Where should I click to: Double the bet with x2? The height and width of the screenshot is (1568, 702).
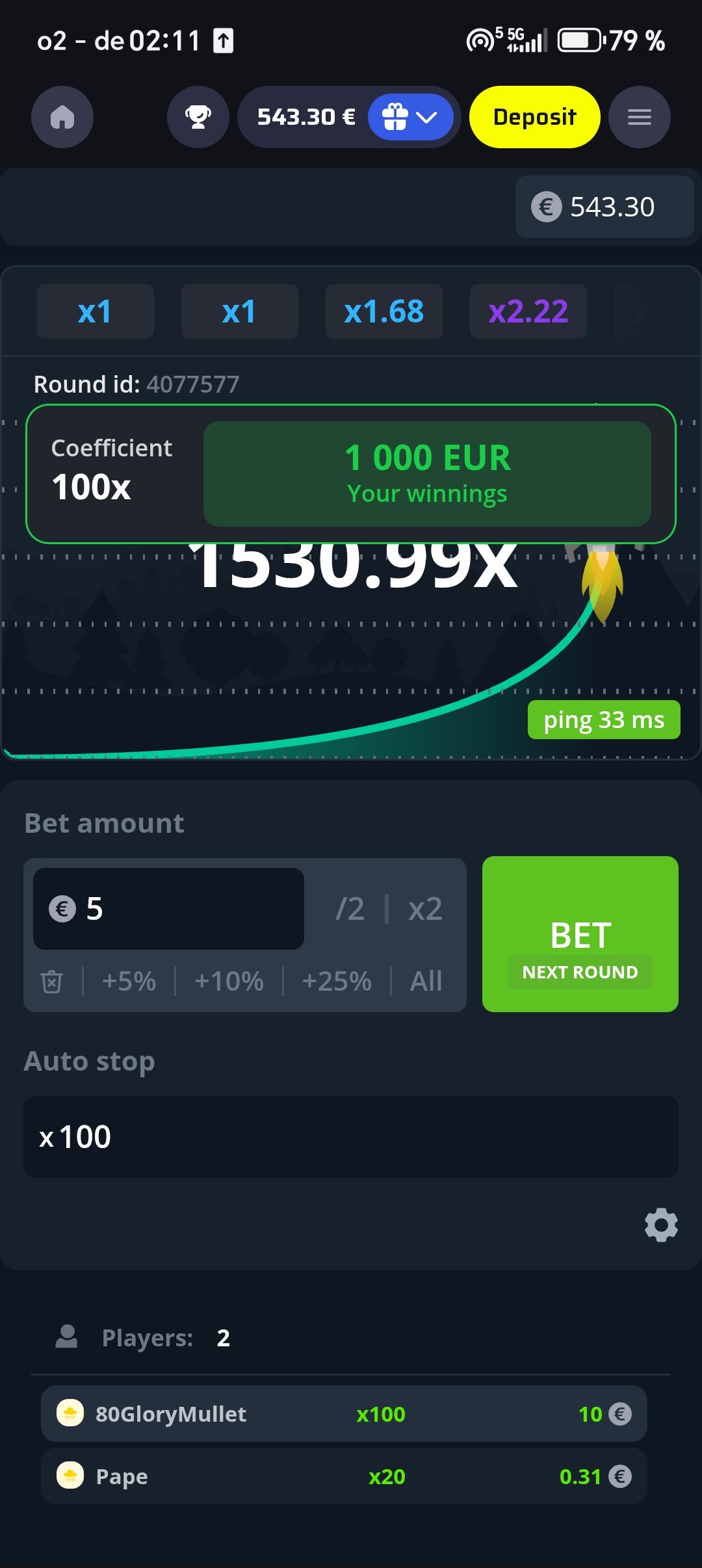[x=425, y=908]
